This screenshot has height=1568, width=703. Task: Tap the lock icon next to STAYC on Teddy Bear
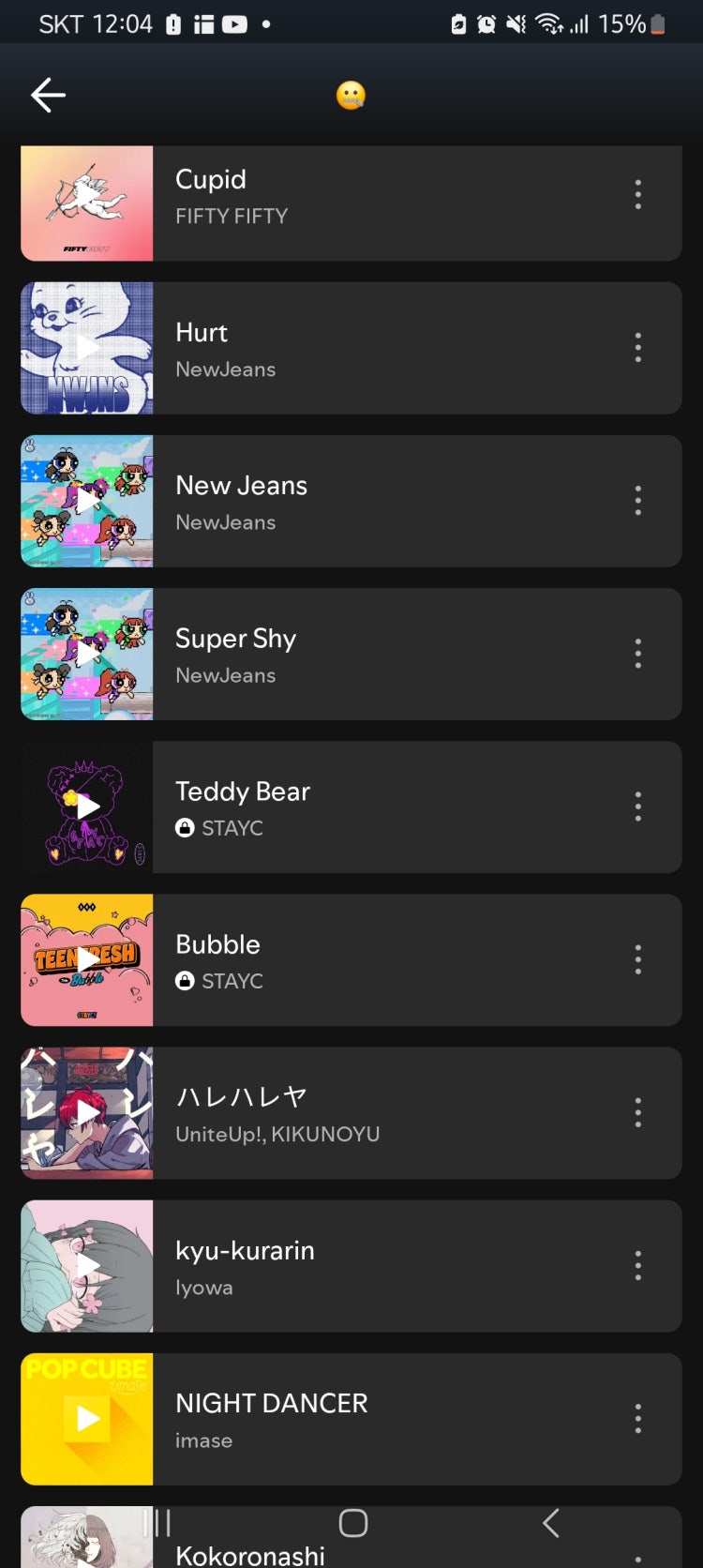[x=184, y=828]
